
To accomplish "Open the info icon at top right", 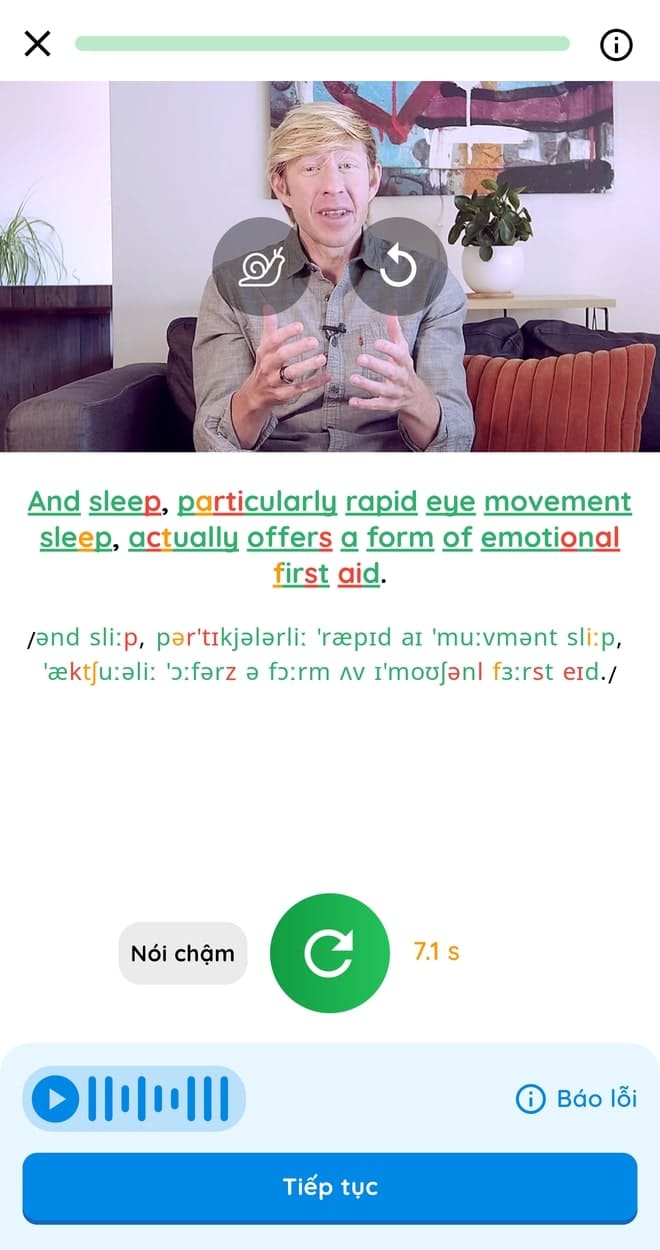I will [x=616, y=44].
